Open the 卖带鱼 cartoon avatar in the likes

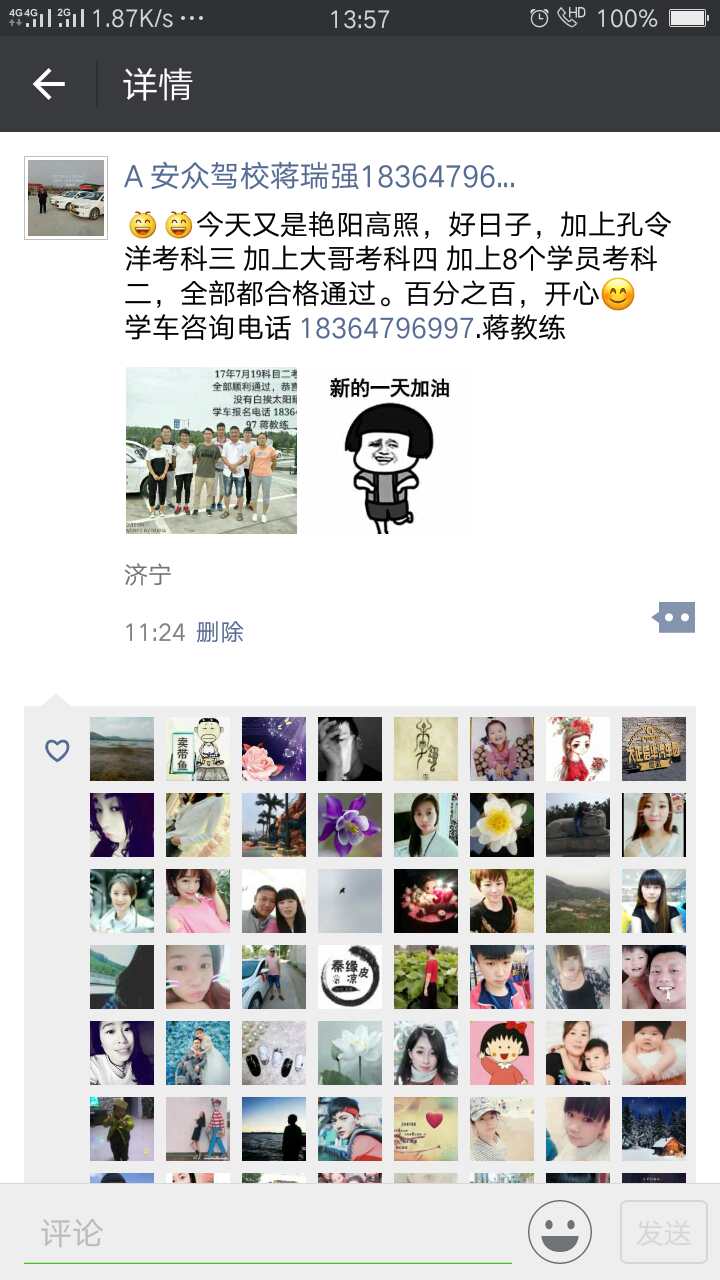click(198, 749)
